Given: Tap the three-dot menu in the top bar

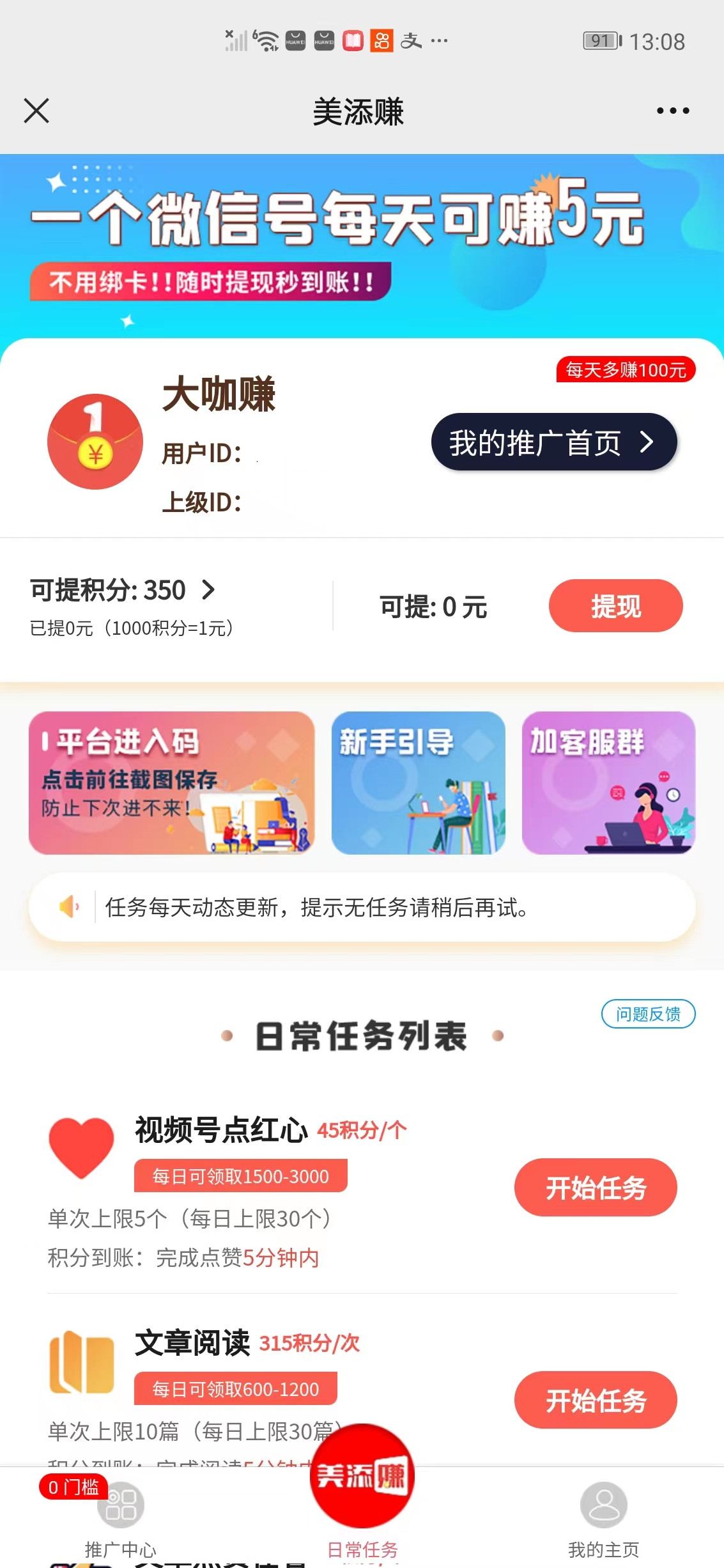Looking at the screenshot, I should 669,110.
